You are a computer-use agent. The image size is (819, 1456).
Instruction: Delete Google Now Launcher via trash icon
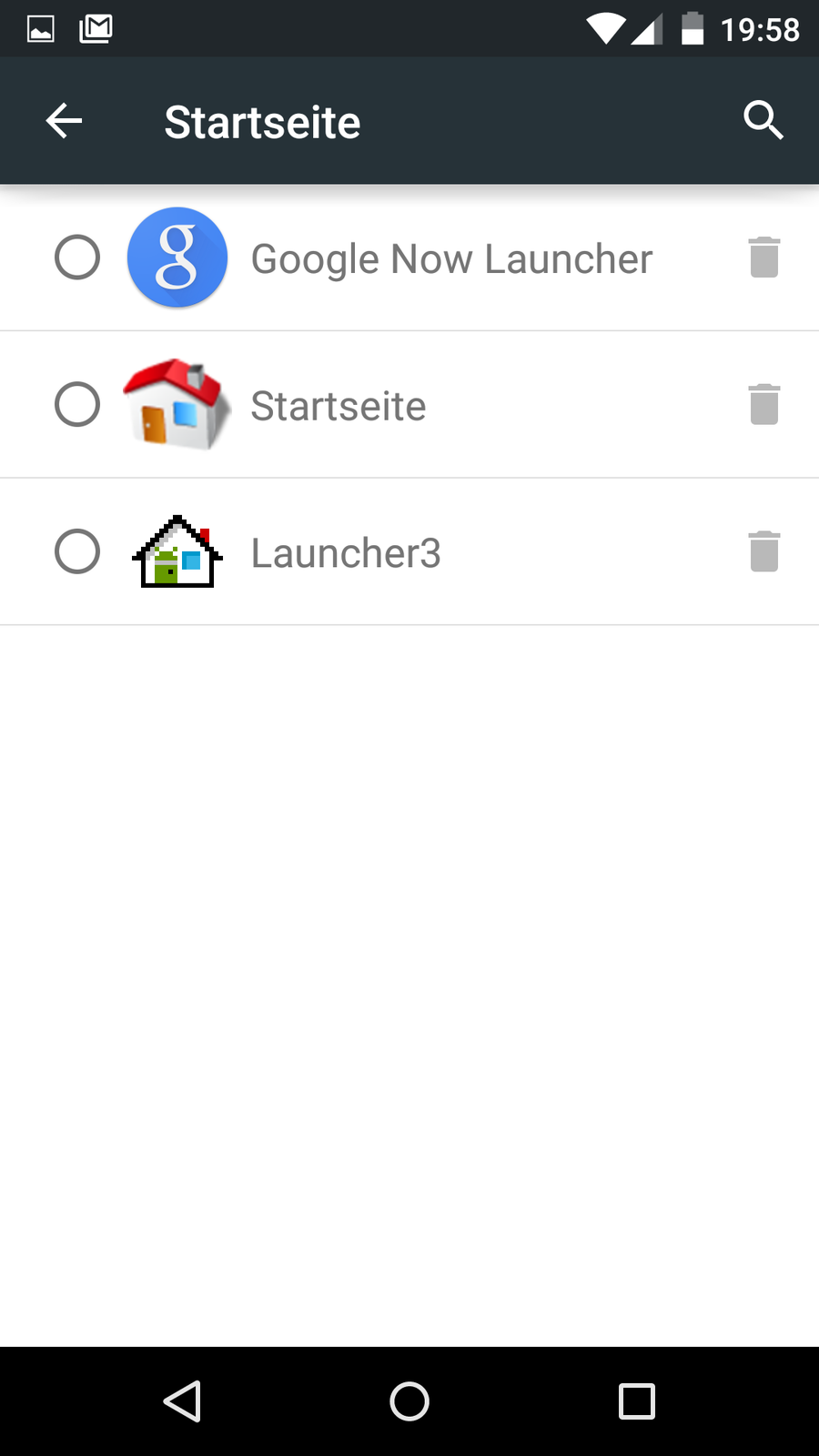(764, 258)
